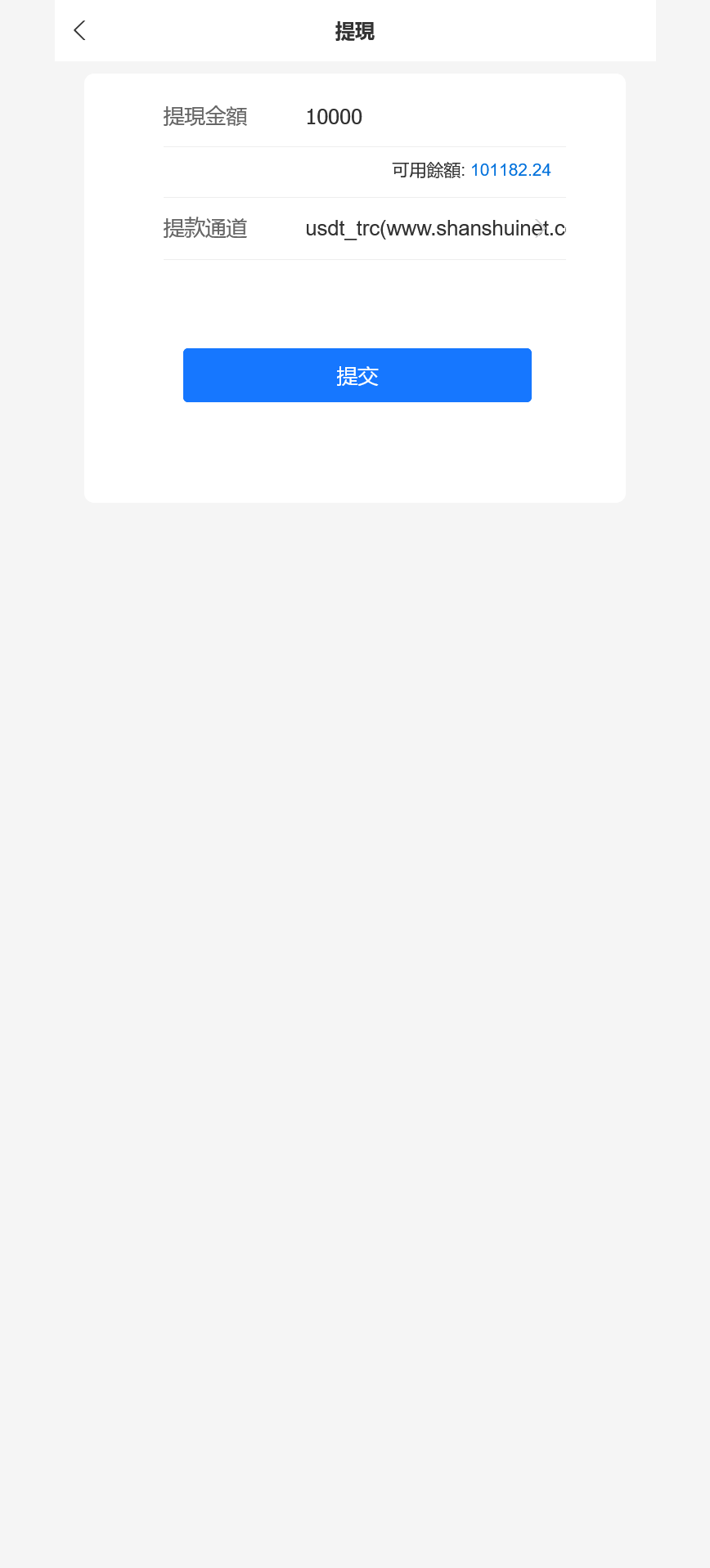Image resolution: width=710 pixels, height=1568 pixels.
Task: Go back using the top-left arrow
Action: pos(79,31)
